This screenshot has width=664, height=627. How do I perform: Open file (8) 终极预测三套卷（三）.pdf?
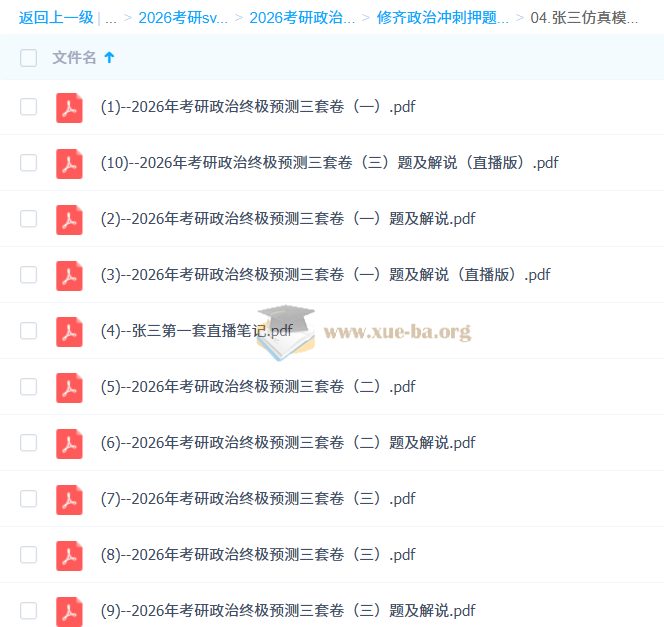click(x=258, y=555)
